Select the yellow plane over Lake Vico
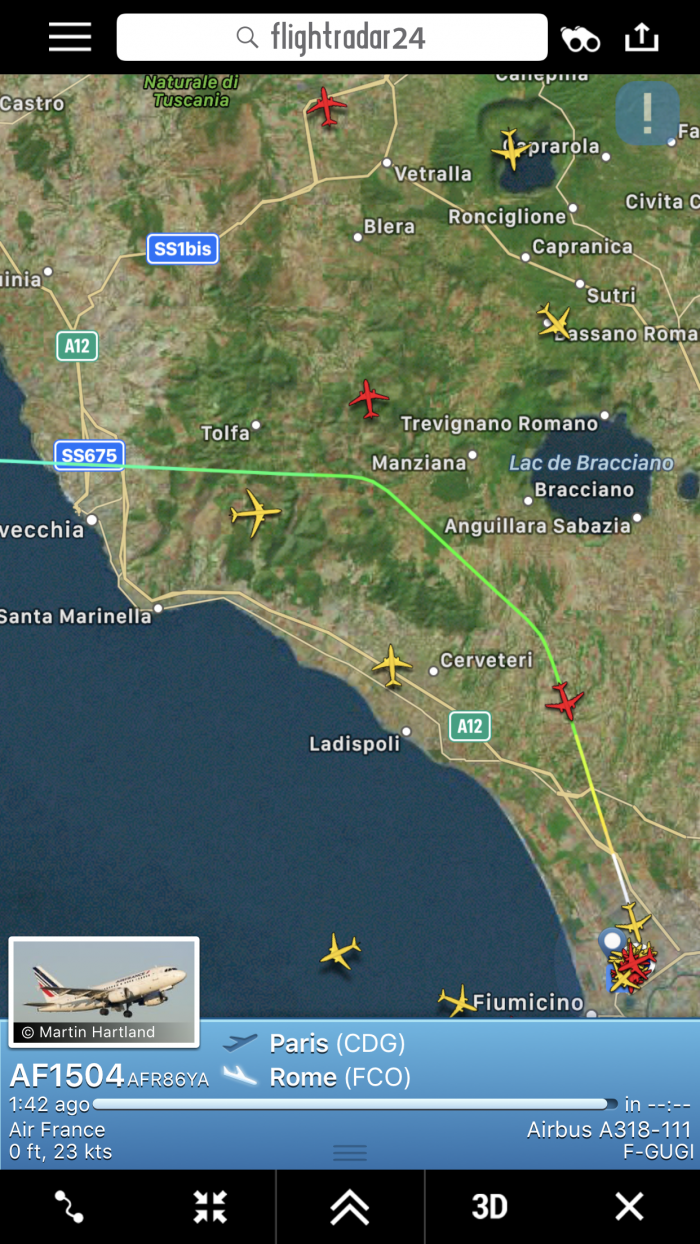Viewport: 700px width, 1244px height. pos(511,149)
